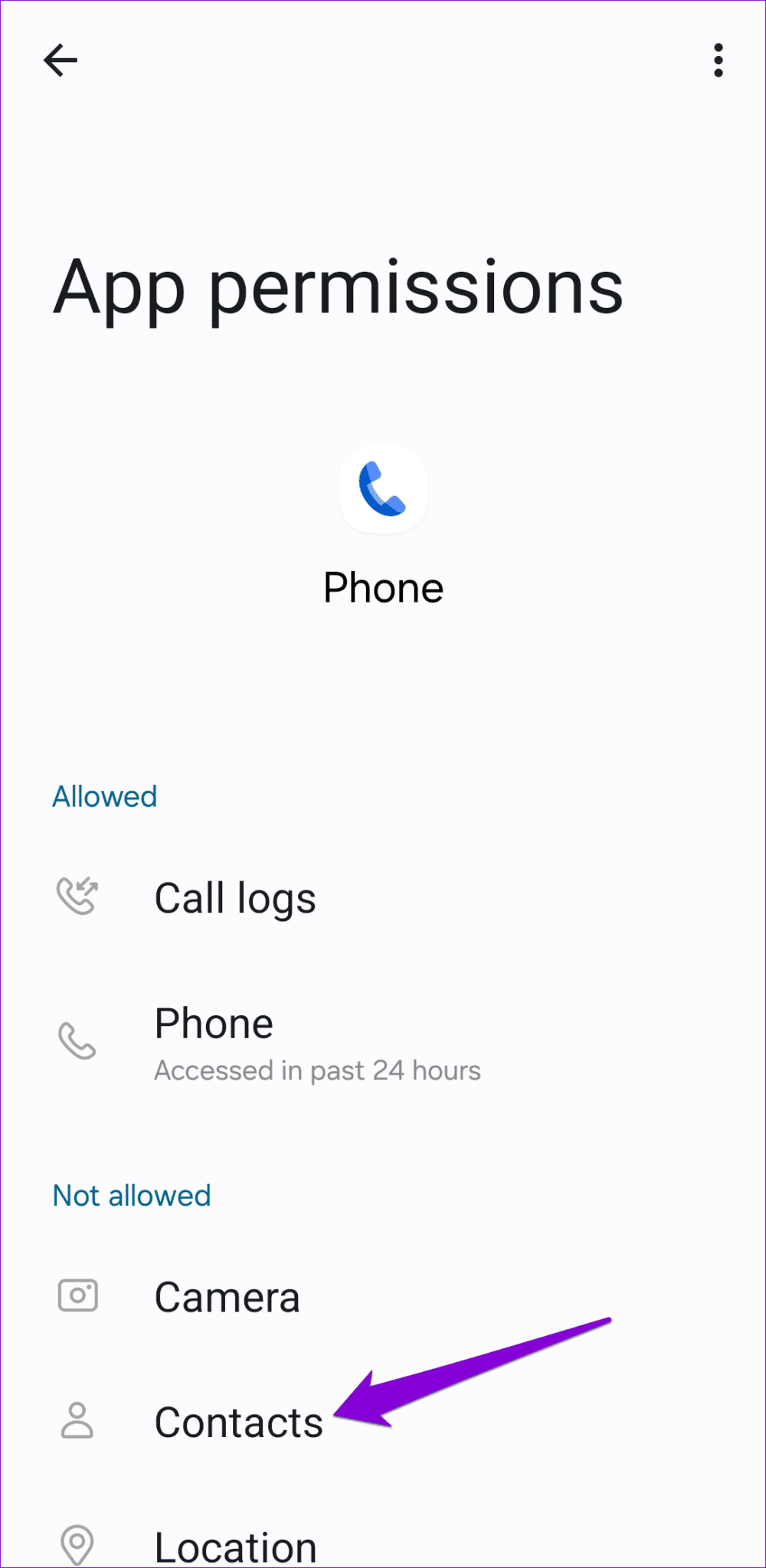Open the Phone permission entry

click(x=214, y=1023)
